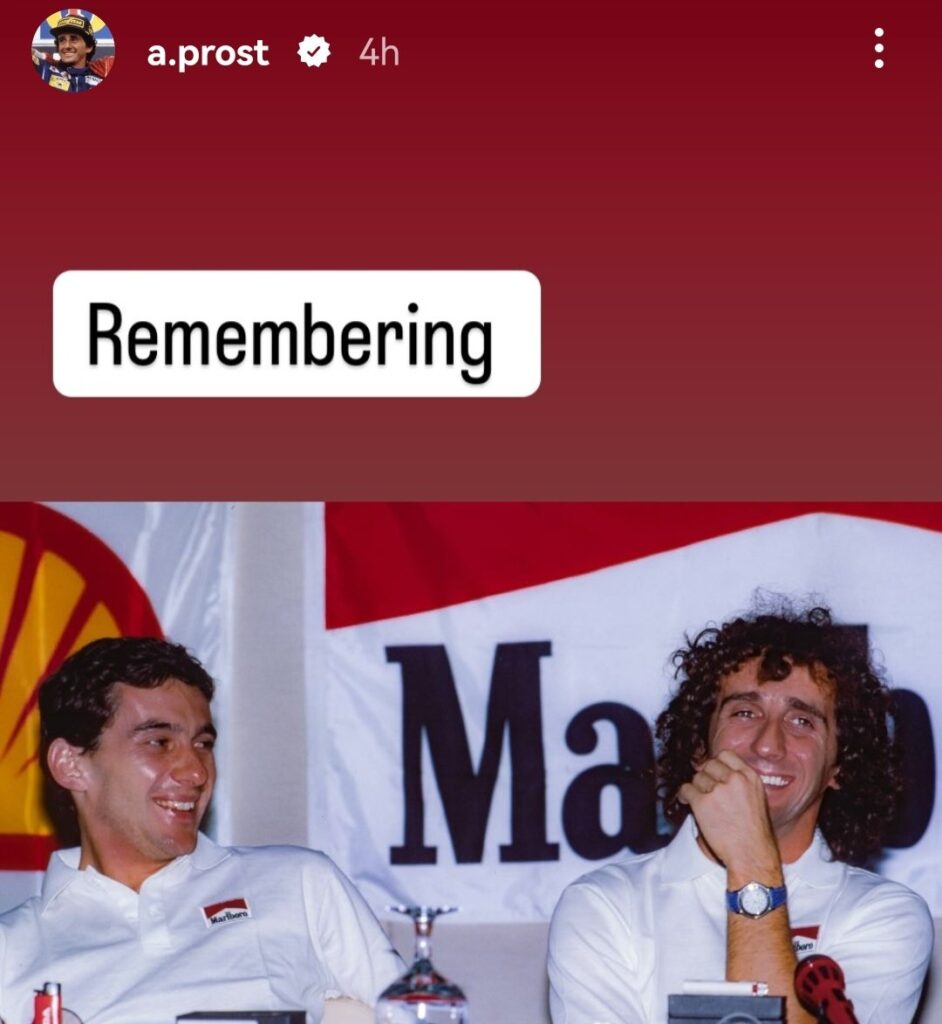
Task: Open the story overflow menu
Action: coord(878,48)
